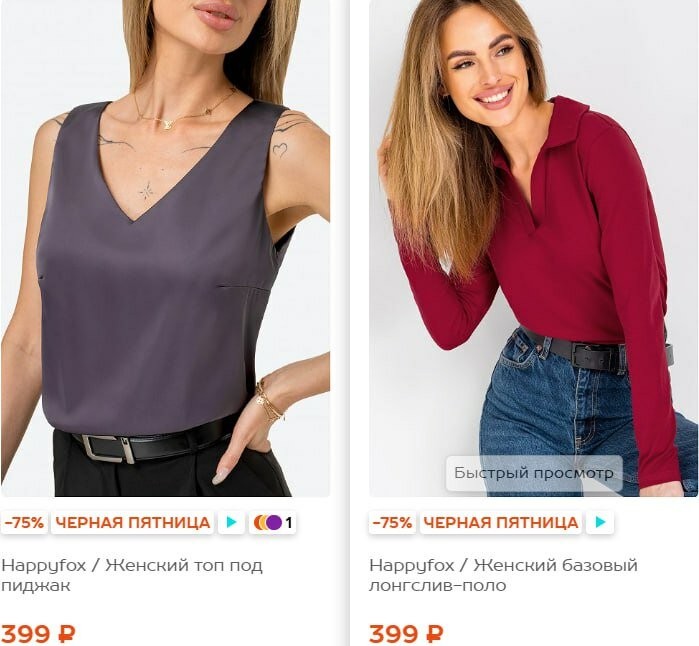Play video for the top под пиджак

point(231,522)
